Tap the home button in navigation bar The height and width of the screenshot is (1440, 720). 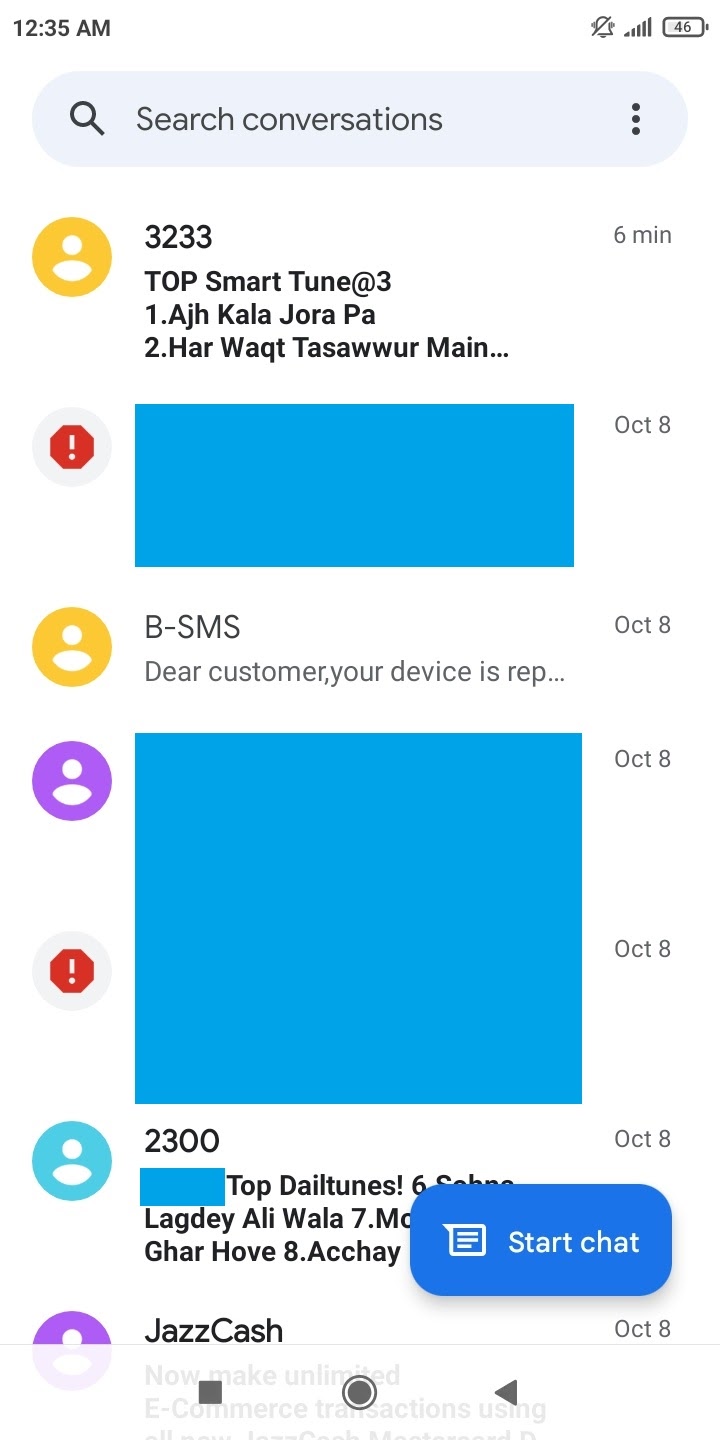point(359,1392)
